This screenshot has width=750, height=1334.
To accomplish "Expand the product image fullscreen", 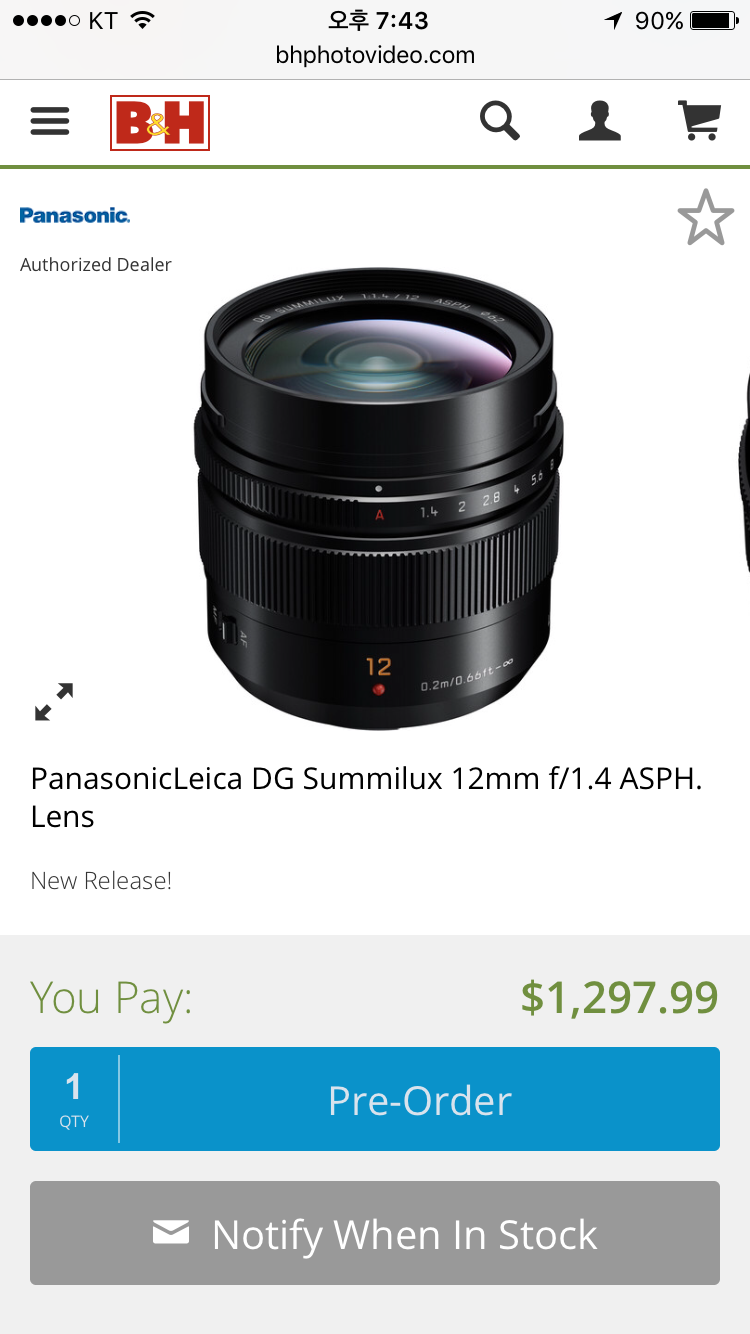I will (54, 702).
